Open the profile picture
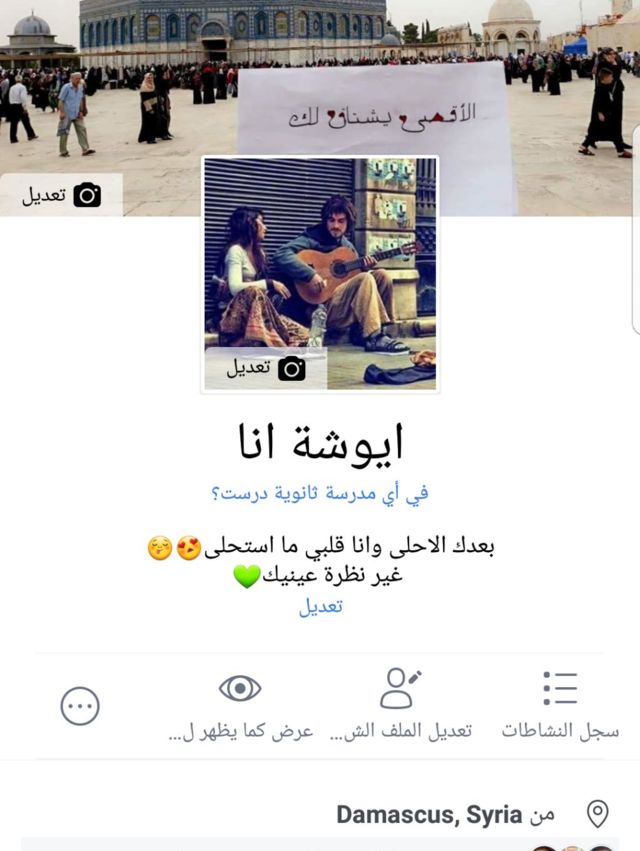640x851 pixels. (320, 260)
